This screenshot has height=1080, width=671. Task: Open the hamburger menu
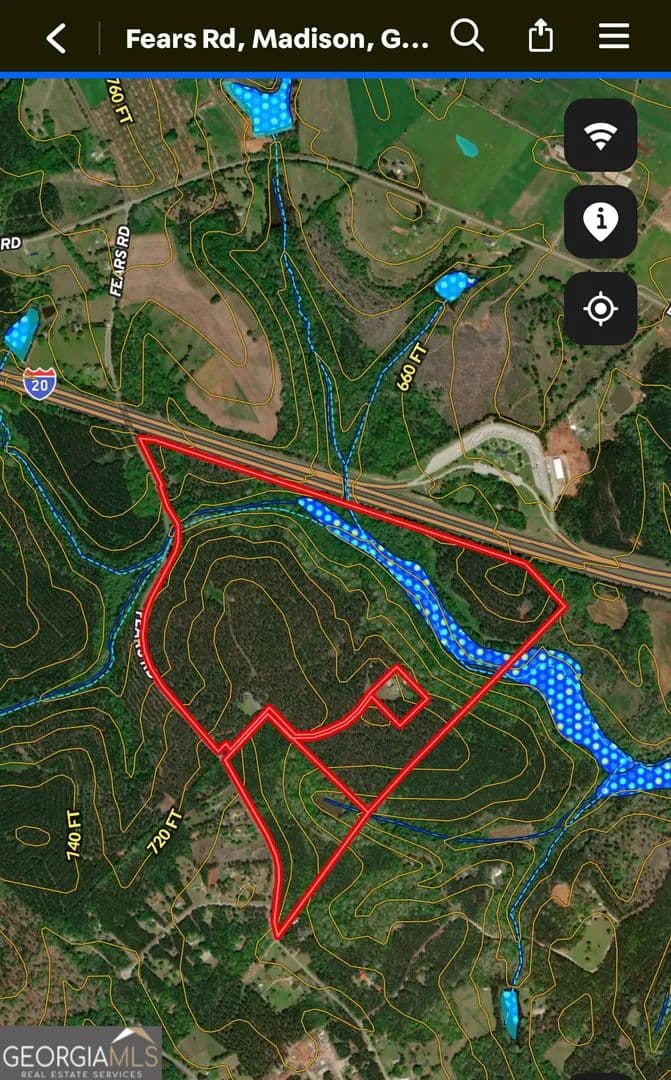(614, 38)
